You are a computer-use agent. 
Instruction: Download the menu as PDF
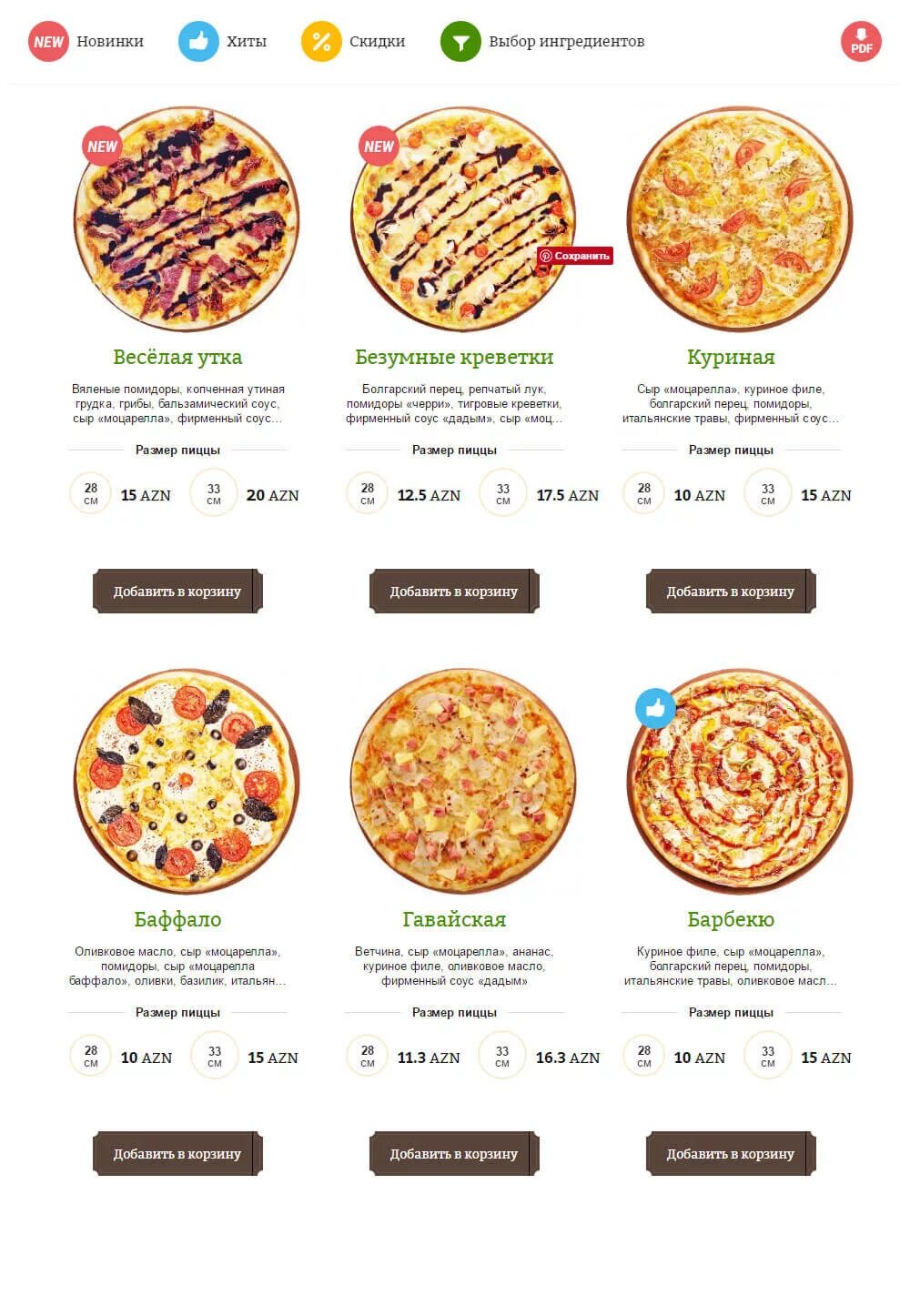pos(861,42)
